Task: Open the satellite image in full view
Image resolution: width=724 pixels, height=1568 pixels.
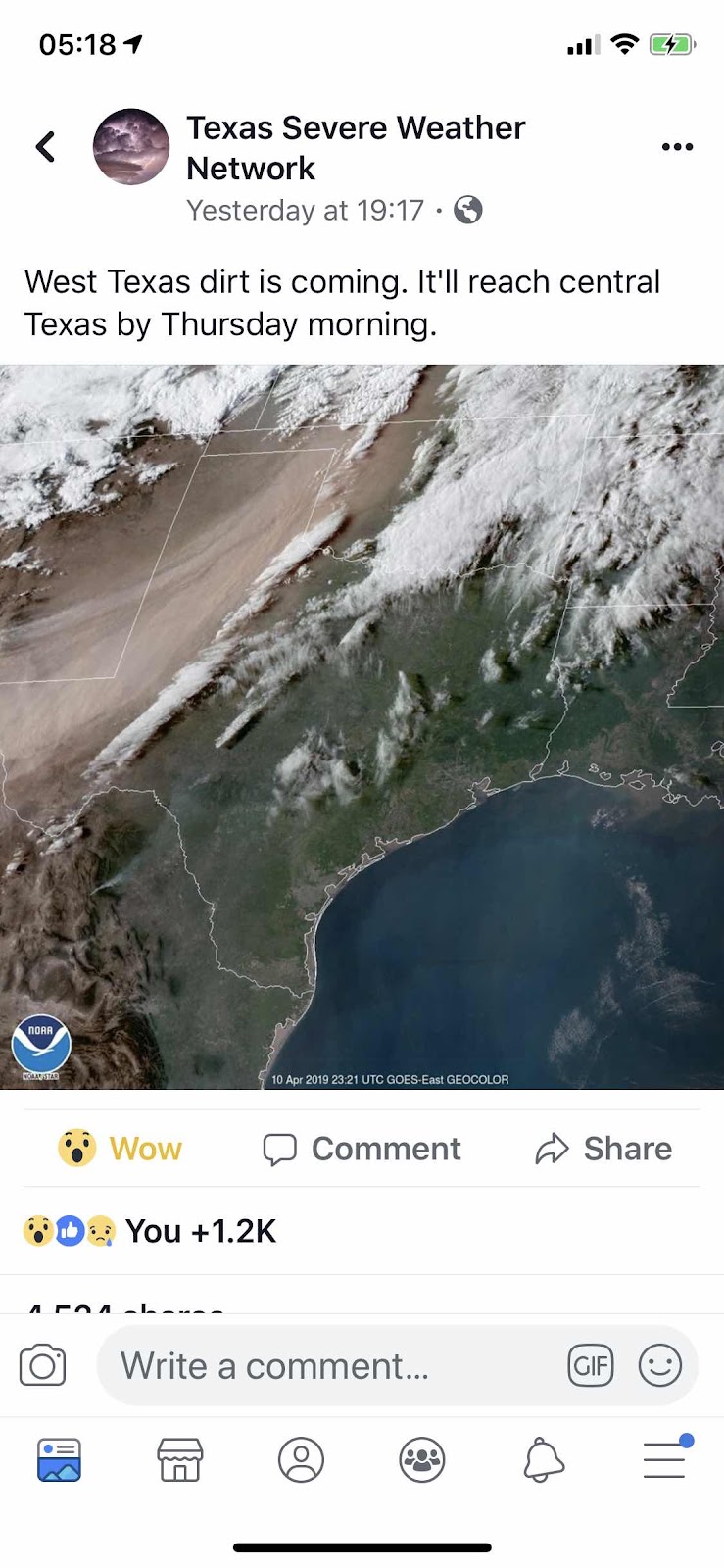Action: [x=362, y=726]
